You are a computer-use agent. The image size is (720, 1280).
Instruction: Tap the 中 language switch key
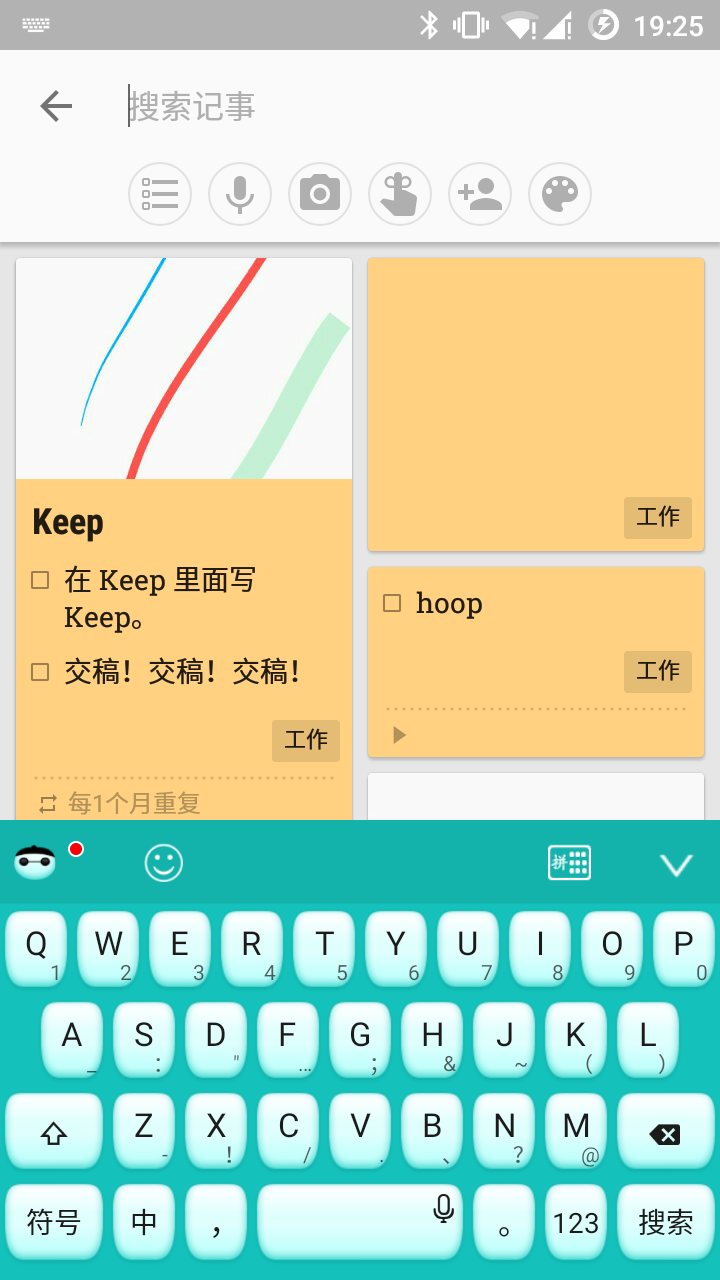[144, 1222]
